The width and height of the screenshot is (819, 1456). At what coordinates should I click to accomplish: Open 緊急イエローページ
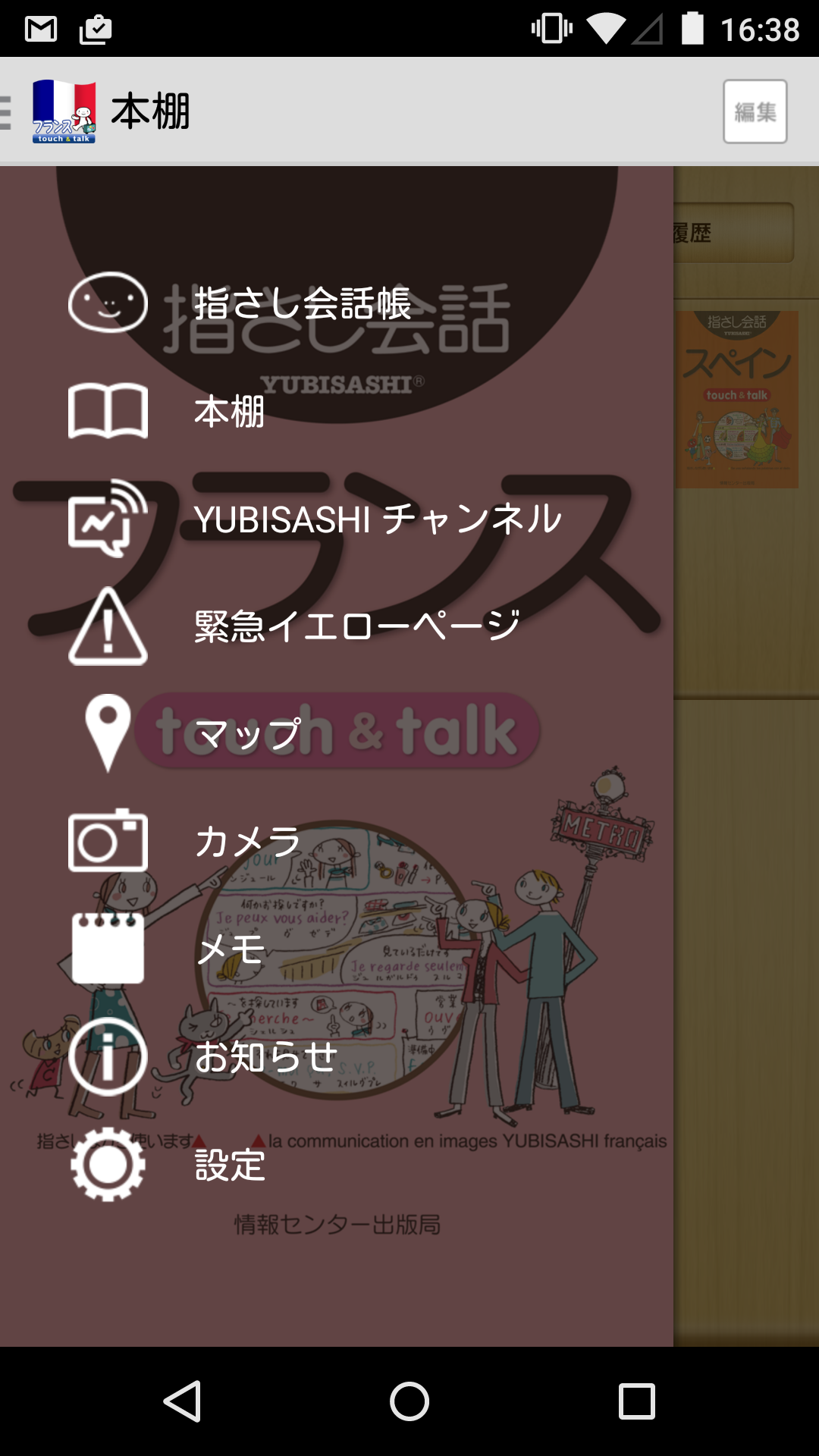(x=356, y=626)
